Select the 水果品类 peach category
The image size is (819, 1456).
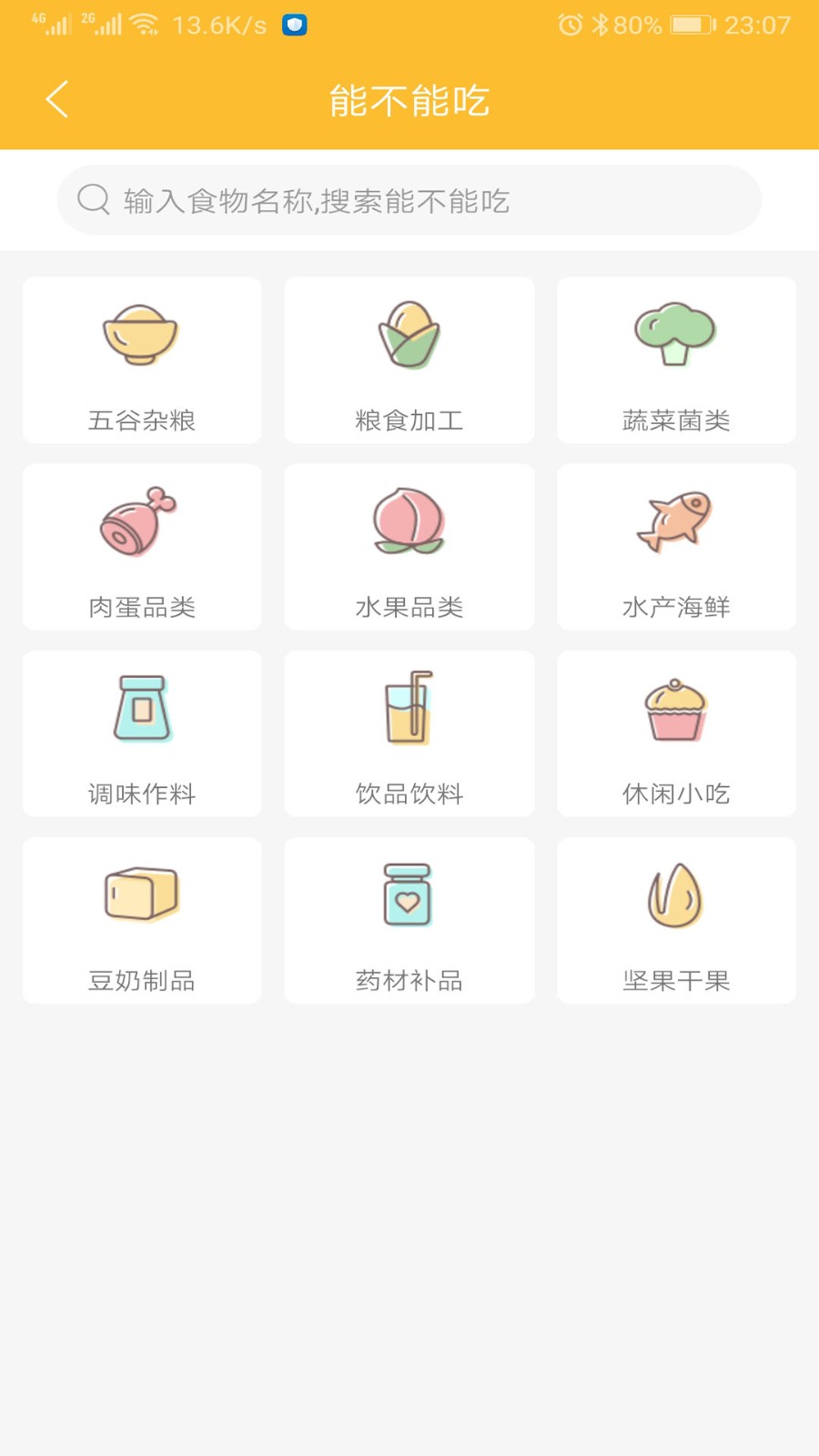coord(409,547)
